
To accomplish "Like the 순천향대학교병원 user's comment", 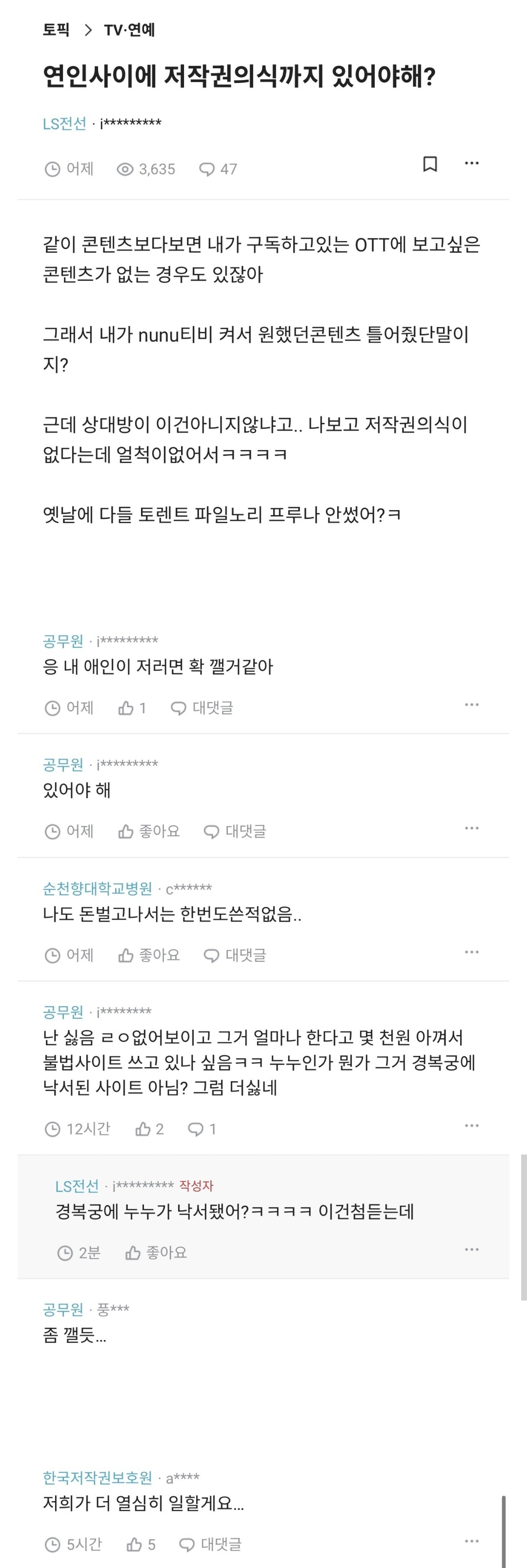I will pos(149,955).
